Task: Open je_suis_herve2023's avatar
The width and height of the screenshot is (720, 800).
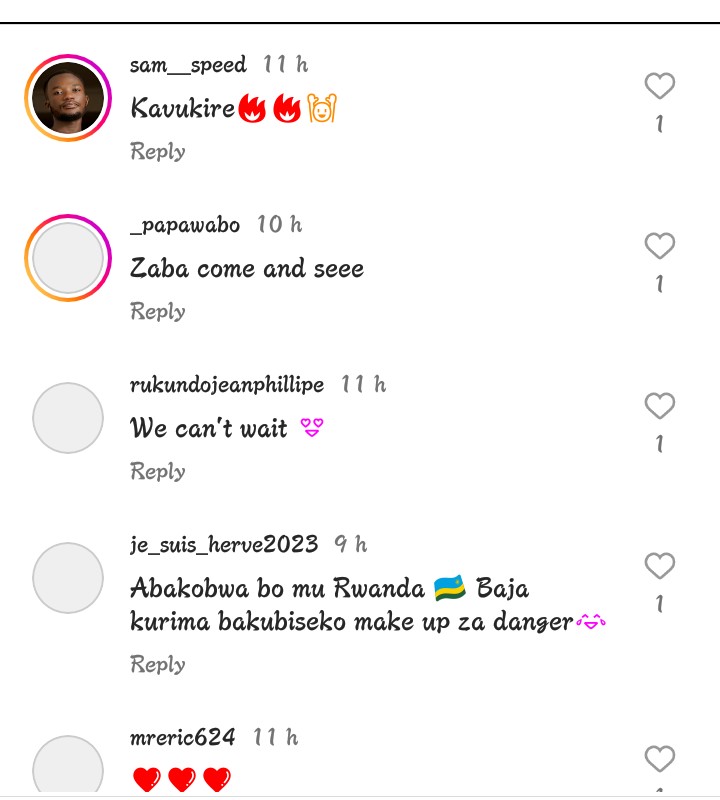Action: click(x=68, y=578)
